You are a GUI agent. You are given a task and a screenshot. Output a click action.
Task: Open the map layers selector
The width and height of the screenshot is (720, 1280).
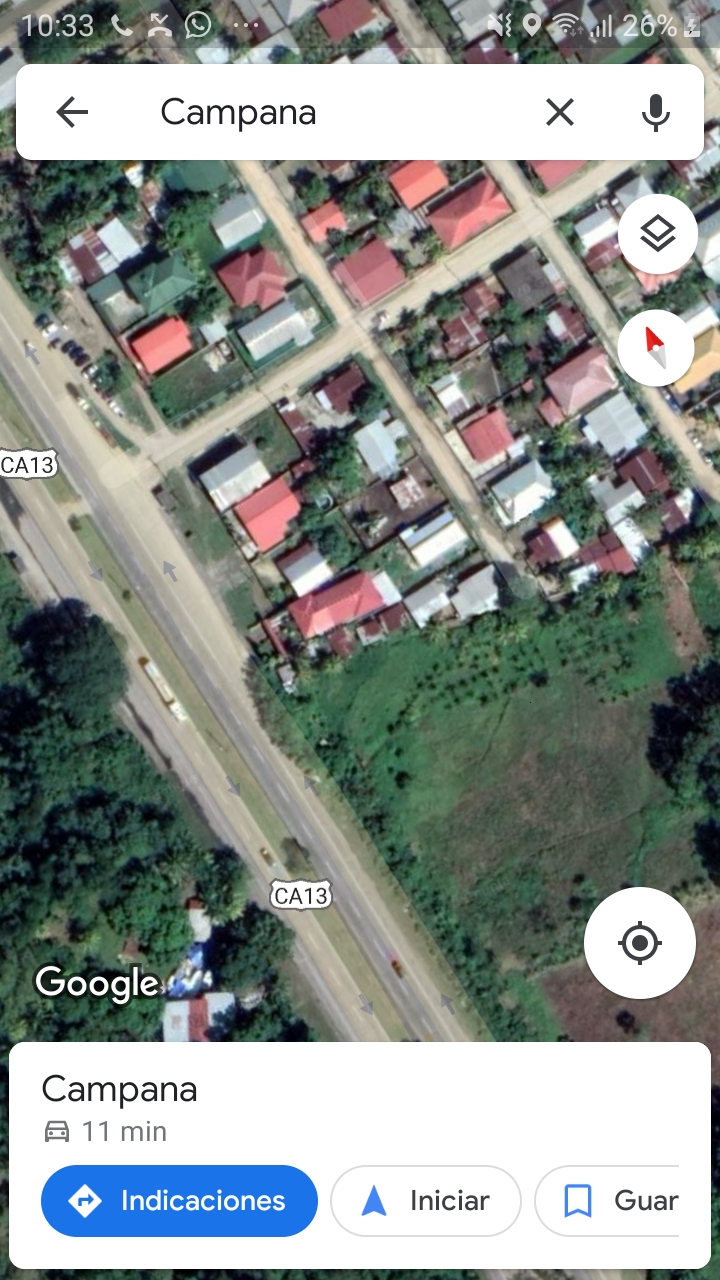pyautogui.click(x=657, y=235)
